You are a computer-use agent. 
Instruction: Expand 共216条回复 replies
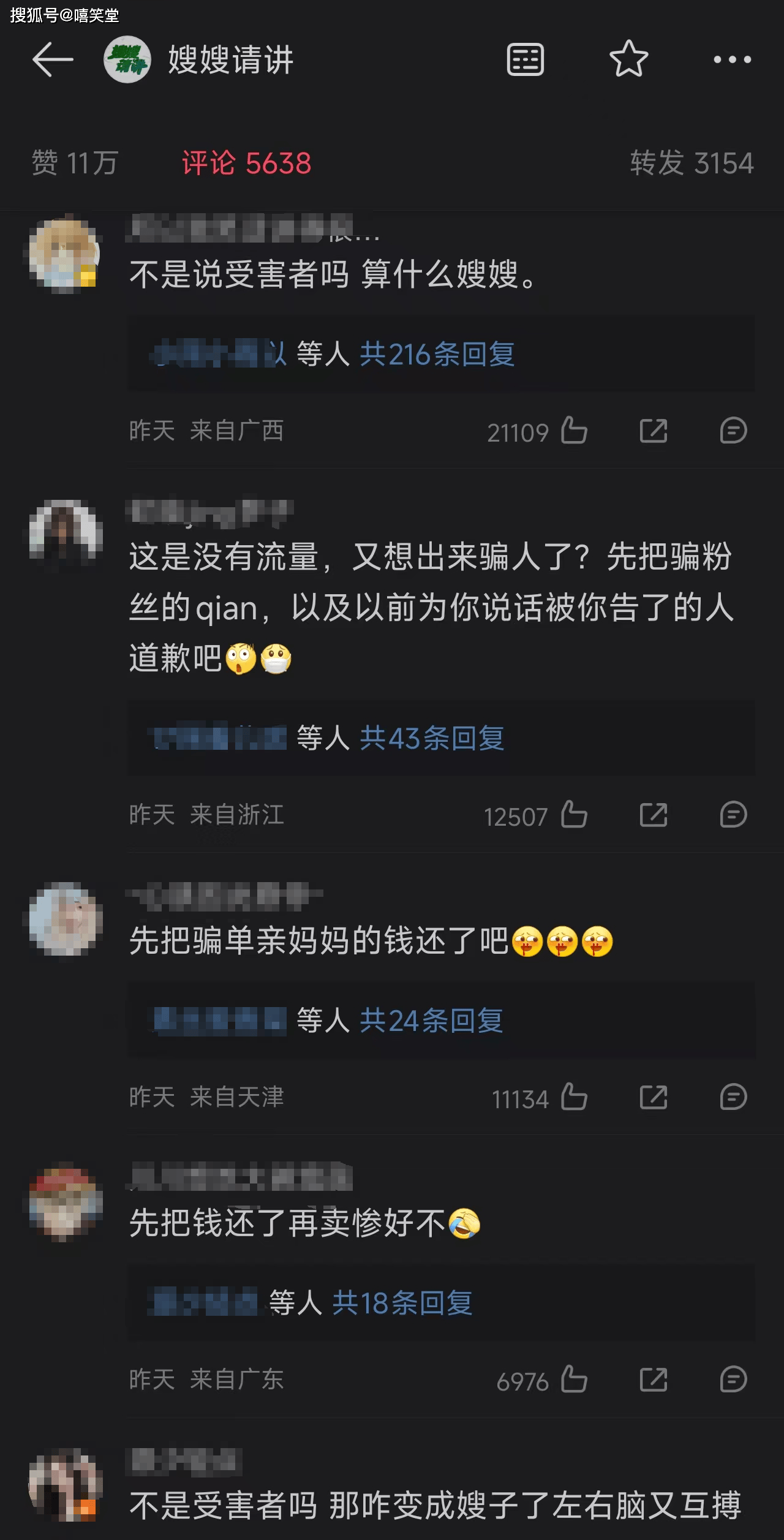tap(436, 354)
